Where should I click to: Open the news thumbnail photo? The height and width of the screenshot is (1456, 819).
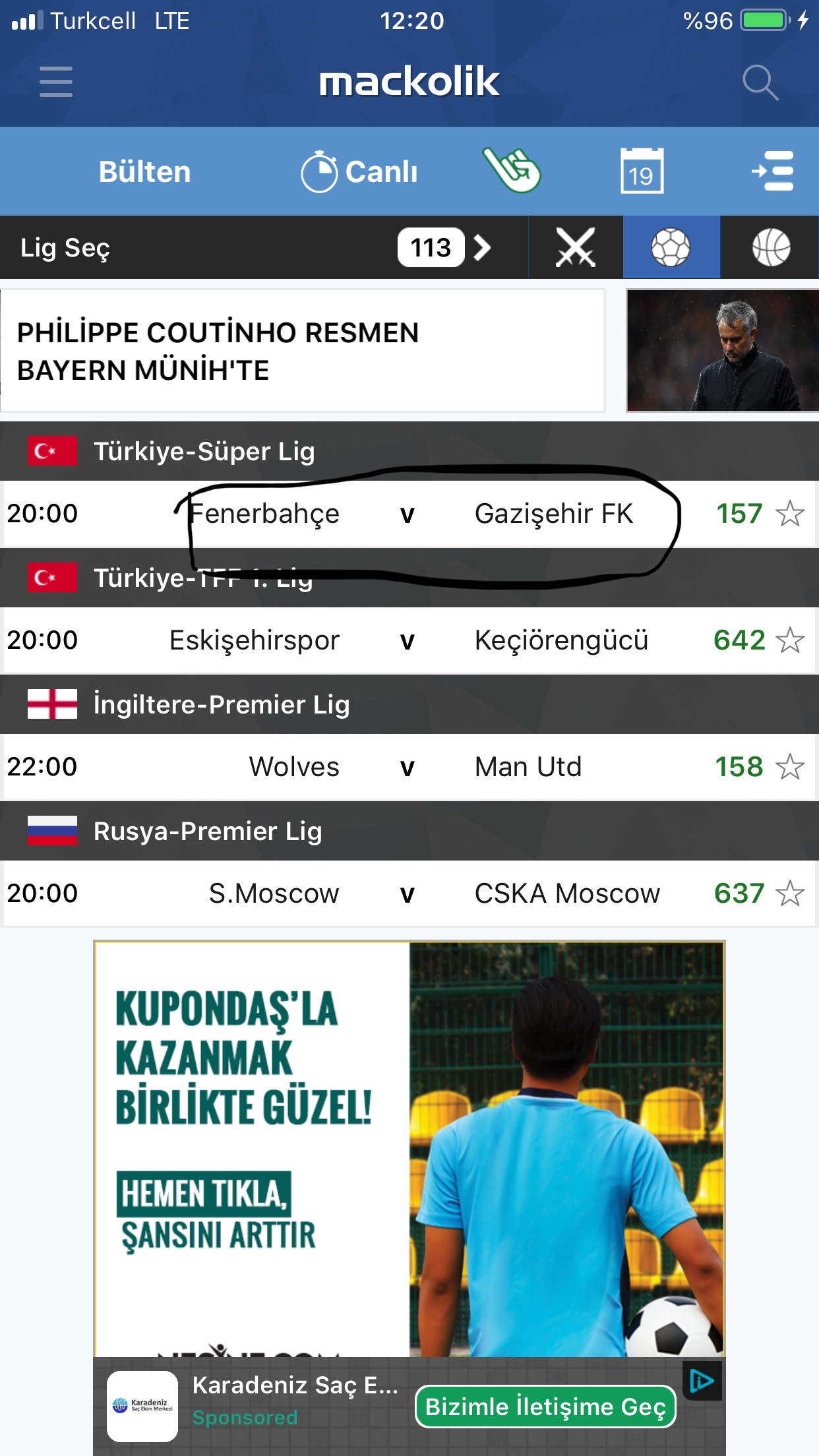(x=722, y=351)
